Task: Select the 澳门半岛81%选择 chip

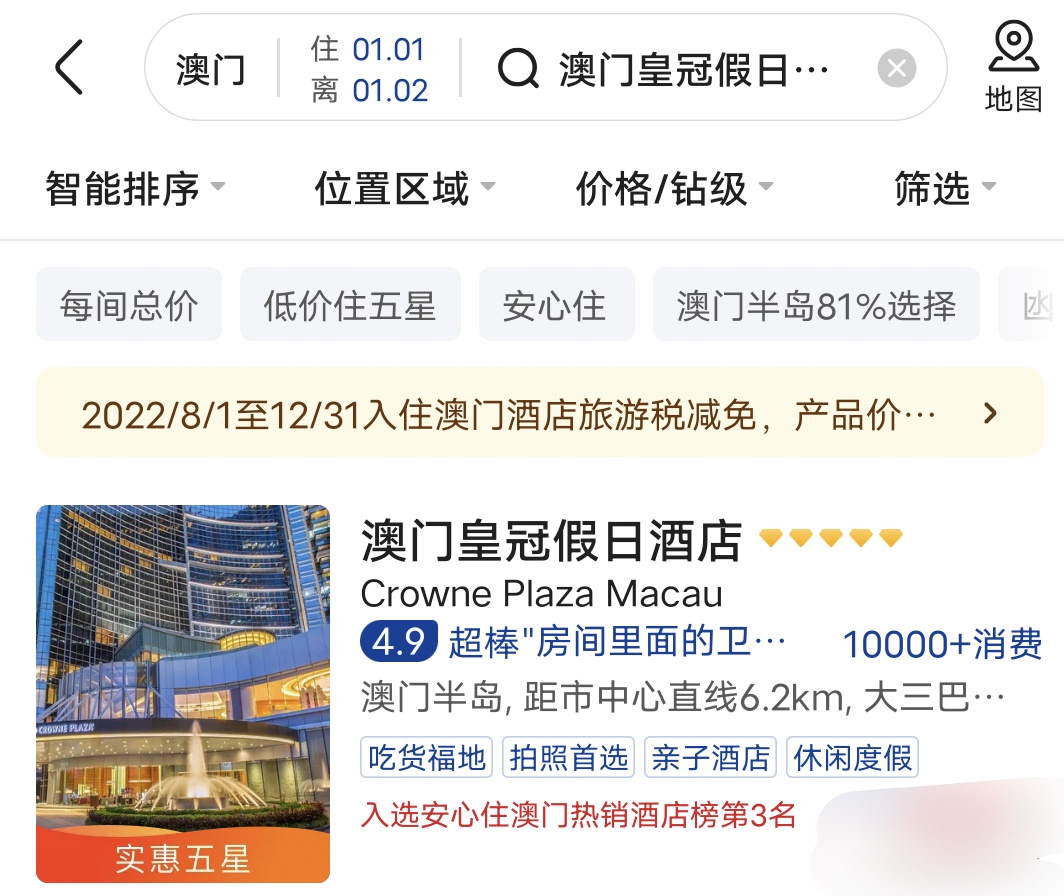Action: pos(816,305)
